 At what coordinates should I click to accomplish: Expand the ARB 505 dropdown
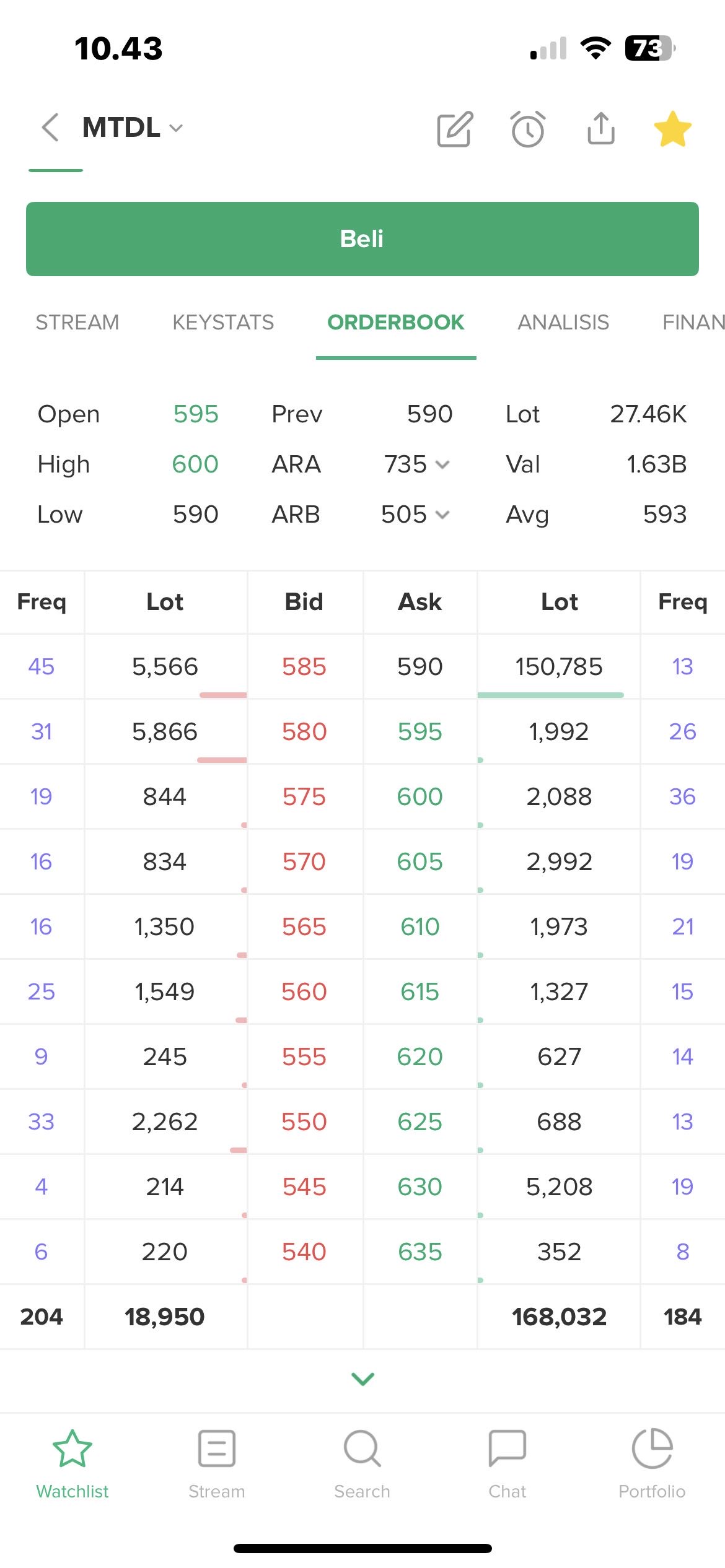[x=416, y=515]
